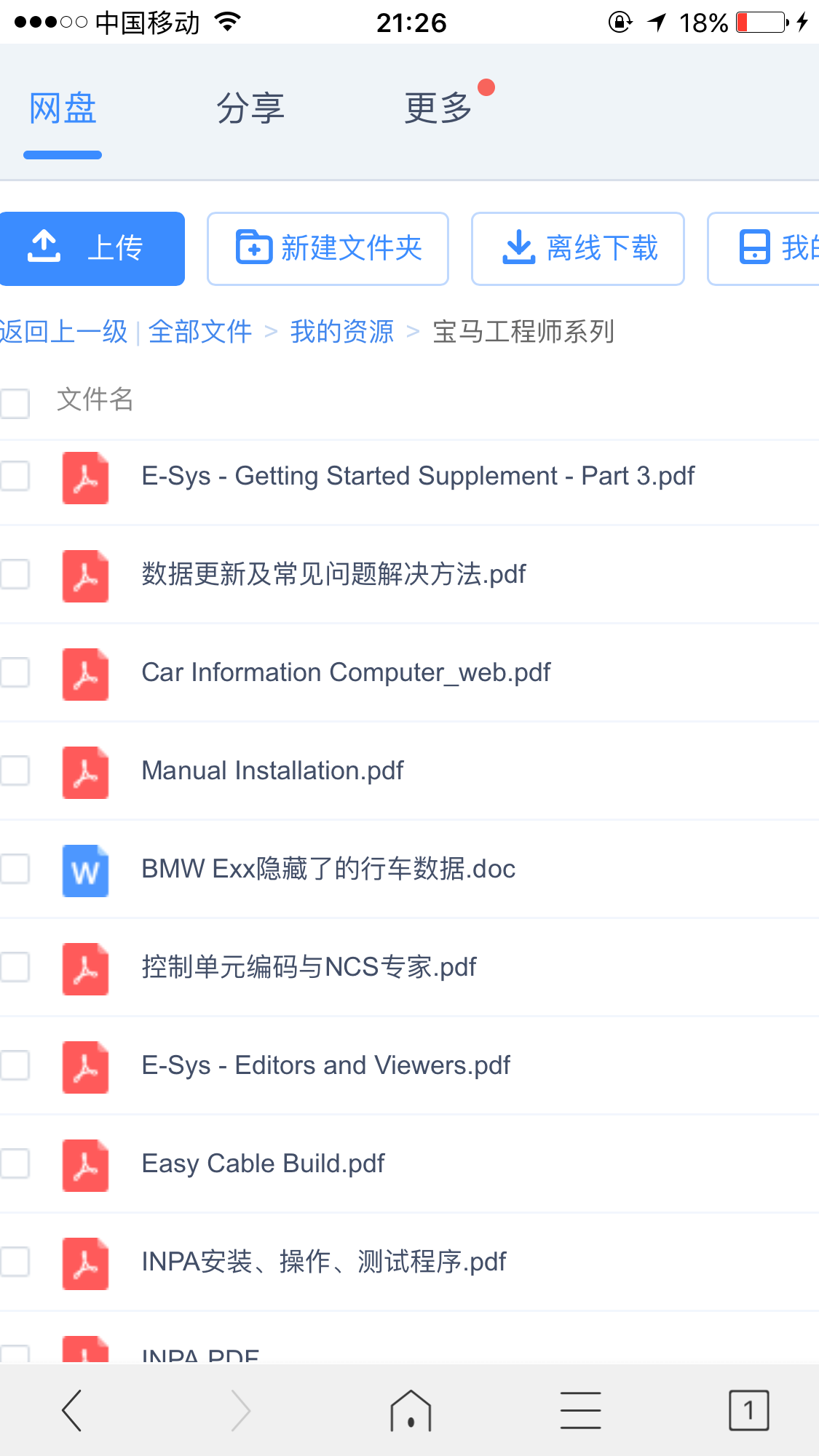Screen dimensions: 819x1456
Task: Go back via 返回上一级 link
Action: point(64,332)
